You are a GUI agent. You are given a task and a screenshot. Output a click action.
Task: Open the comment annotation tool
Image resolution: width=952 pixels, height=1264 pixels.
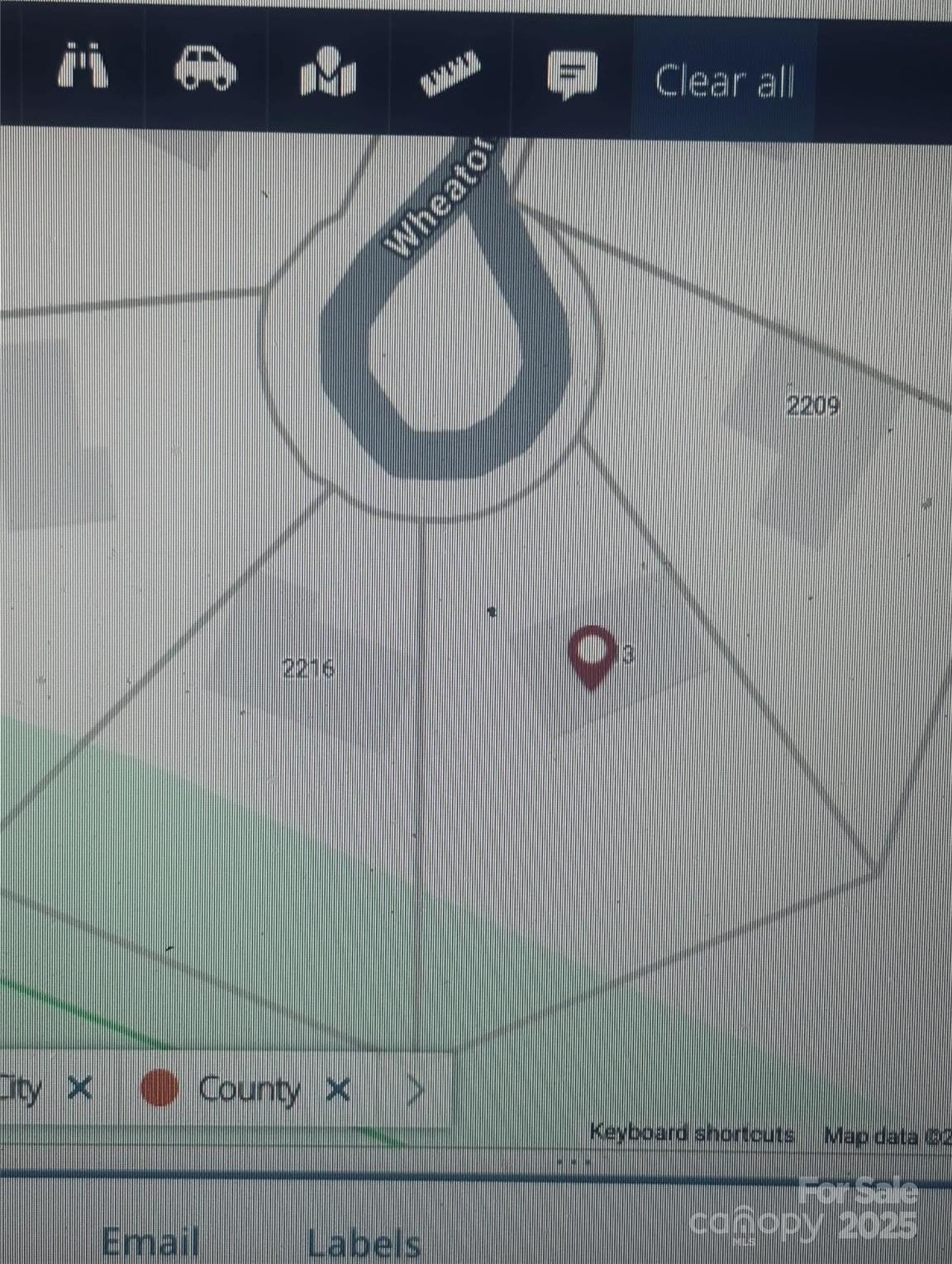[x=572, y=74]
